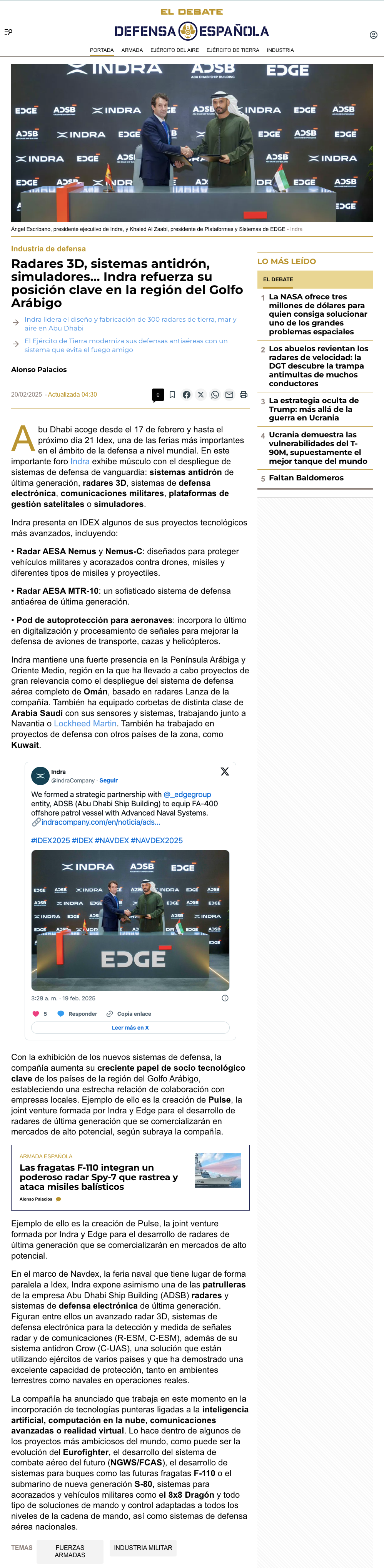This screenshot has width=384, height=1568.
Task: Follow the Lockheed Martin link
Action: [x=85, y=724]
